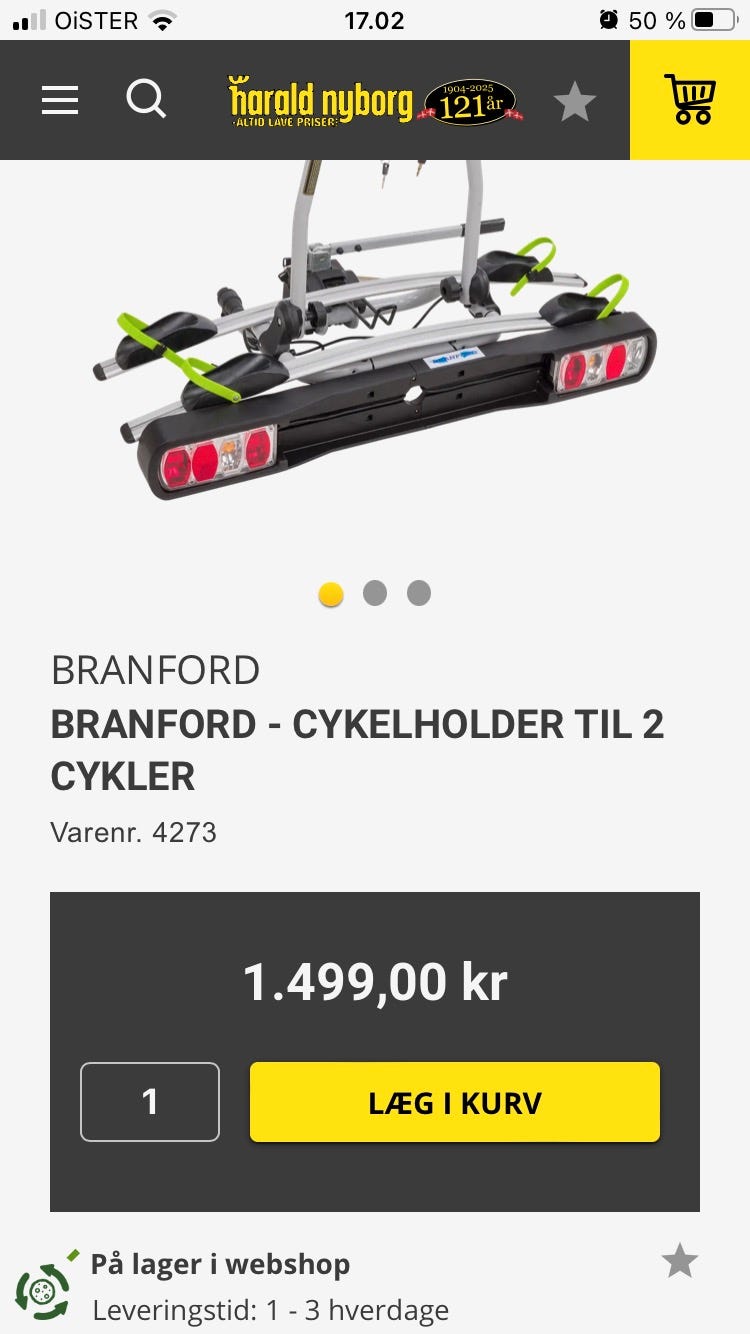Tap the quantity field showing 1
The width and height of the screenshot is (750, 1334).
(x=150, y=1102)
